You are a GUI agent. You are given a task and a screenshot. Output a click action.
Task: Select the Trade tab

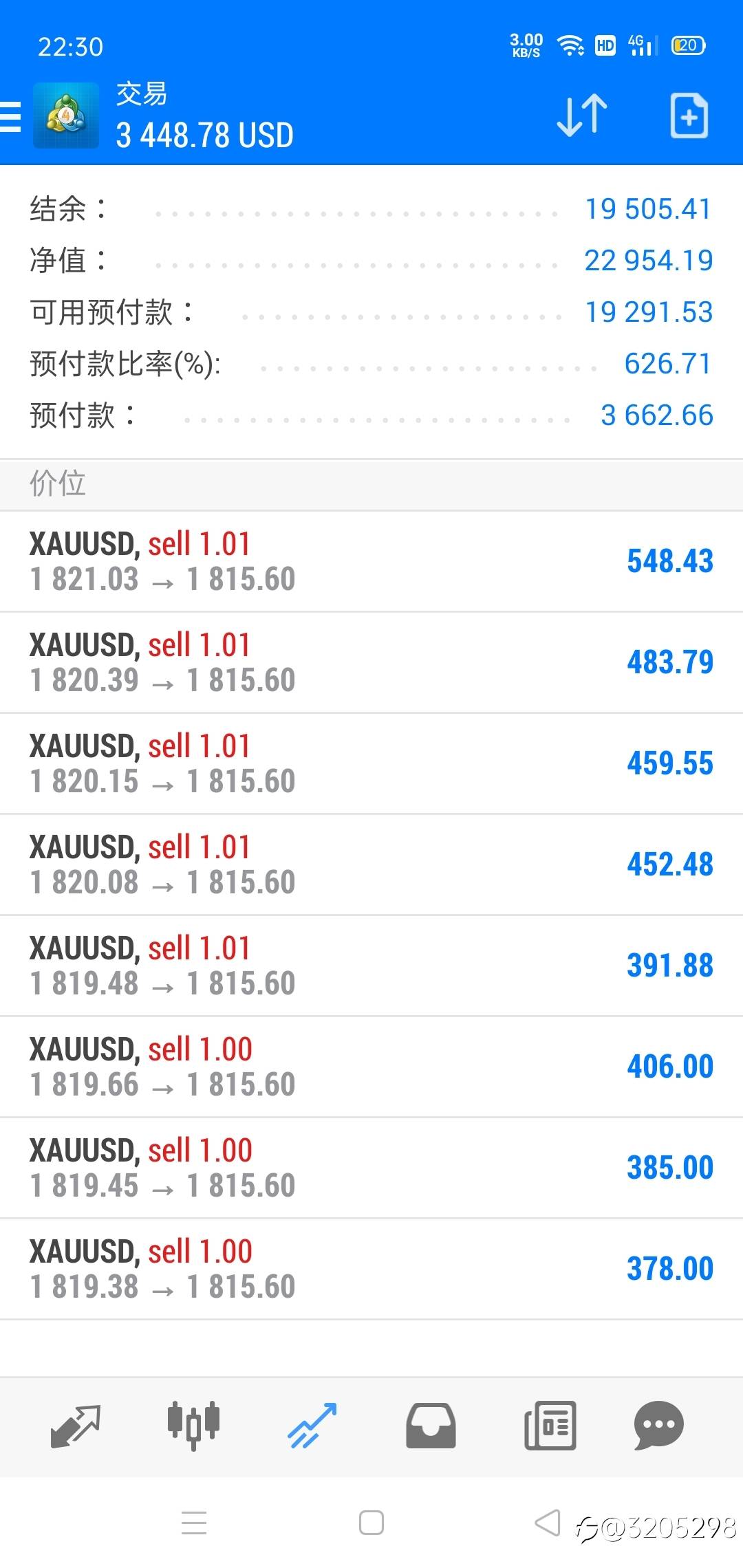[312, 1426]
